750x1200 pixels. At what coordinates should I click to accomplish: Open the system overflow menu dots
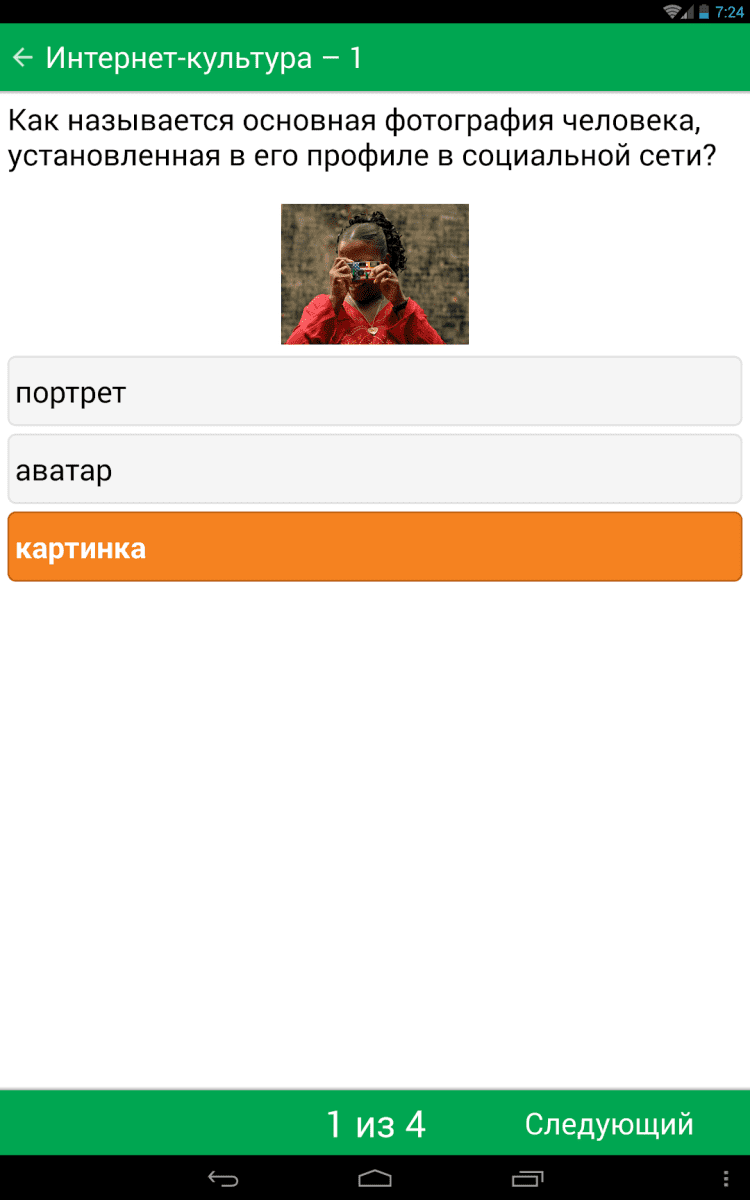(727, 1179)
